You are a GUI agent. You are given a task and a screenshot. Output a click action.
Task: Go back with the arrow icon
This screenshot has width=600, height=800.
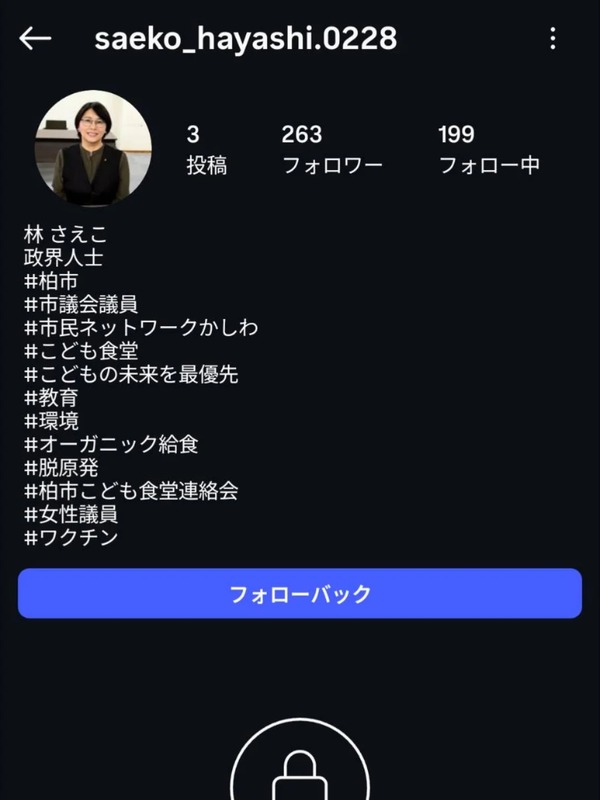35,39
